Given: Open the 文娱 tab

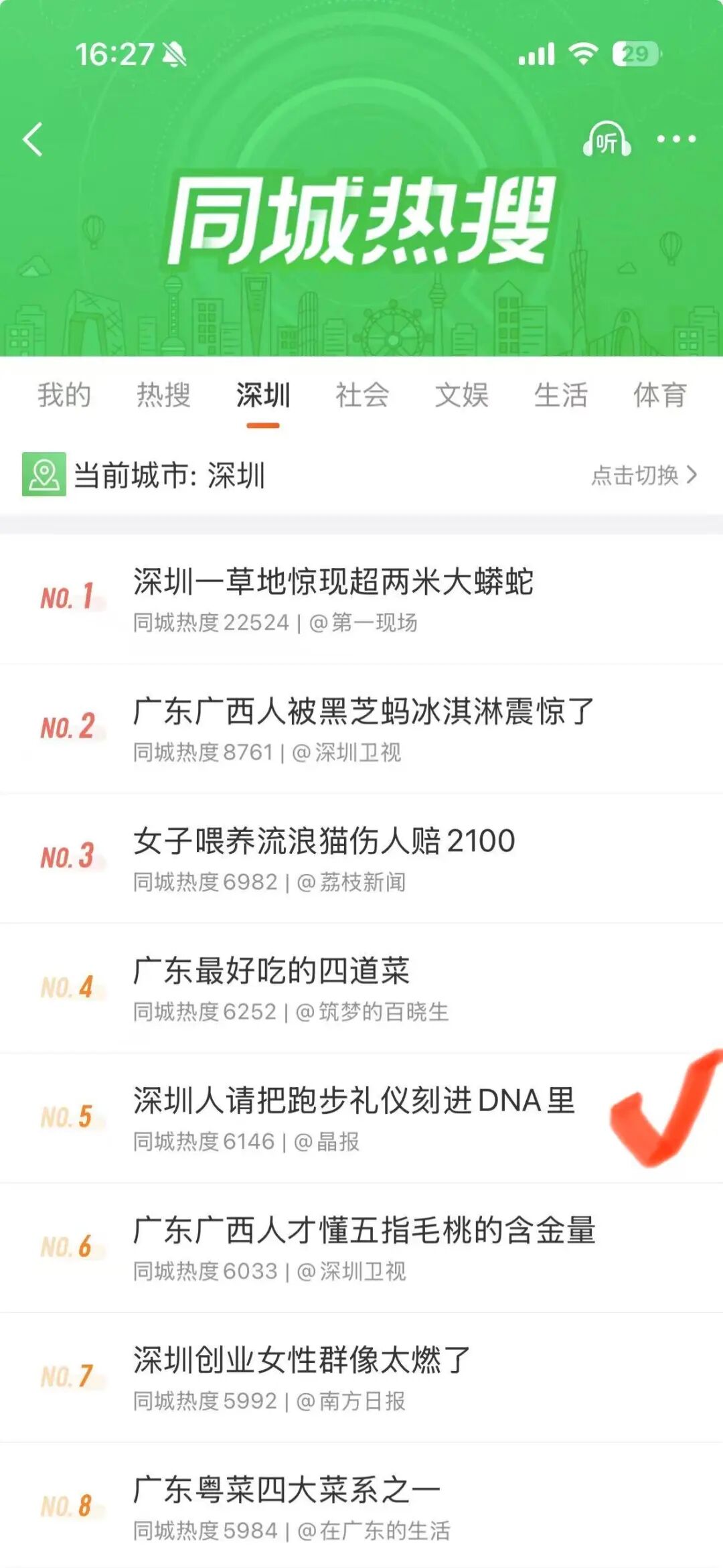Looking at the screenshot, I should [x=461, y=395].
